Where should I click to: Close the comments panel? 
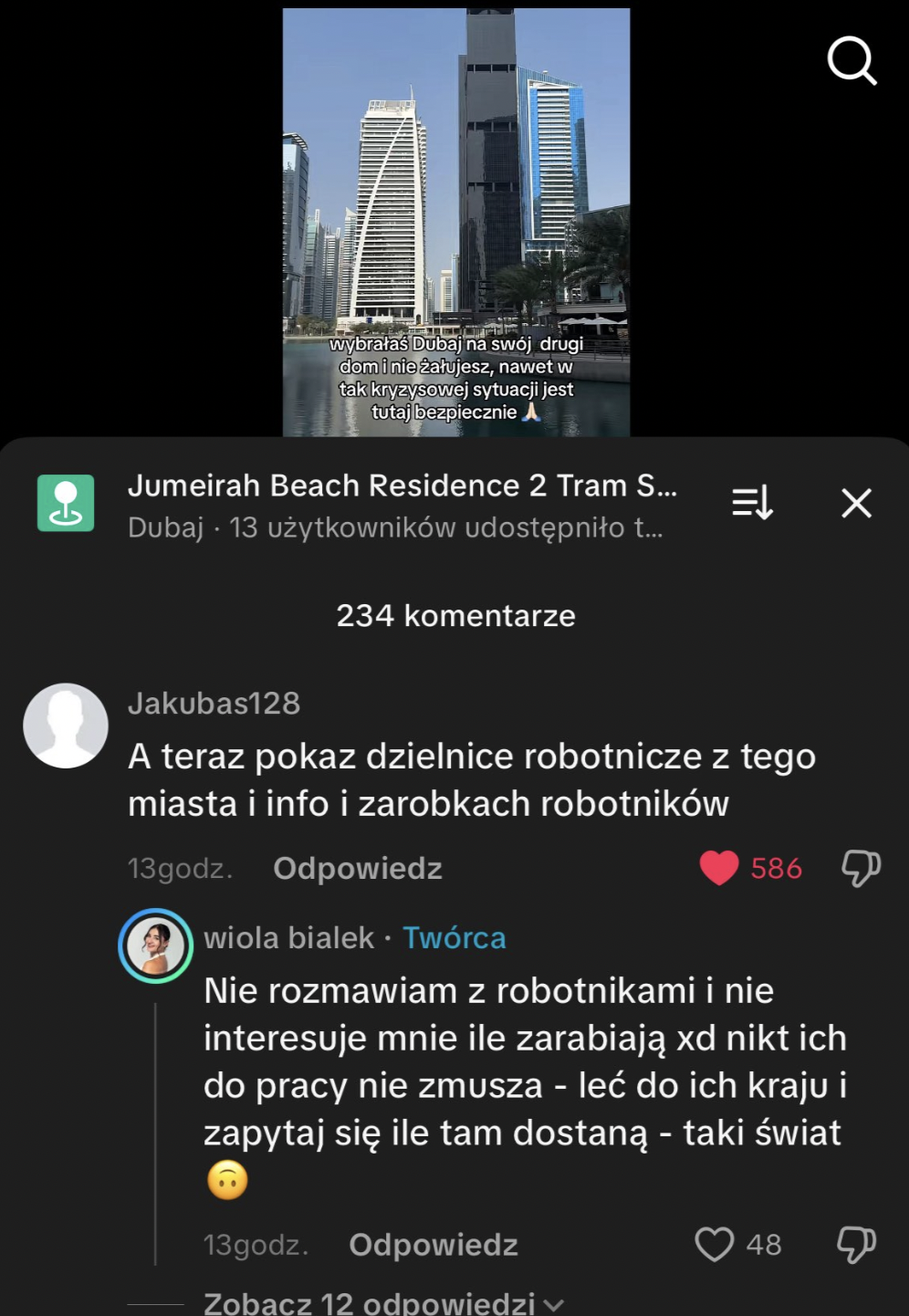[856, 503]
